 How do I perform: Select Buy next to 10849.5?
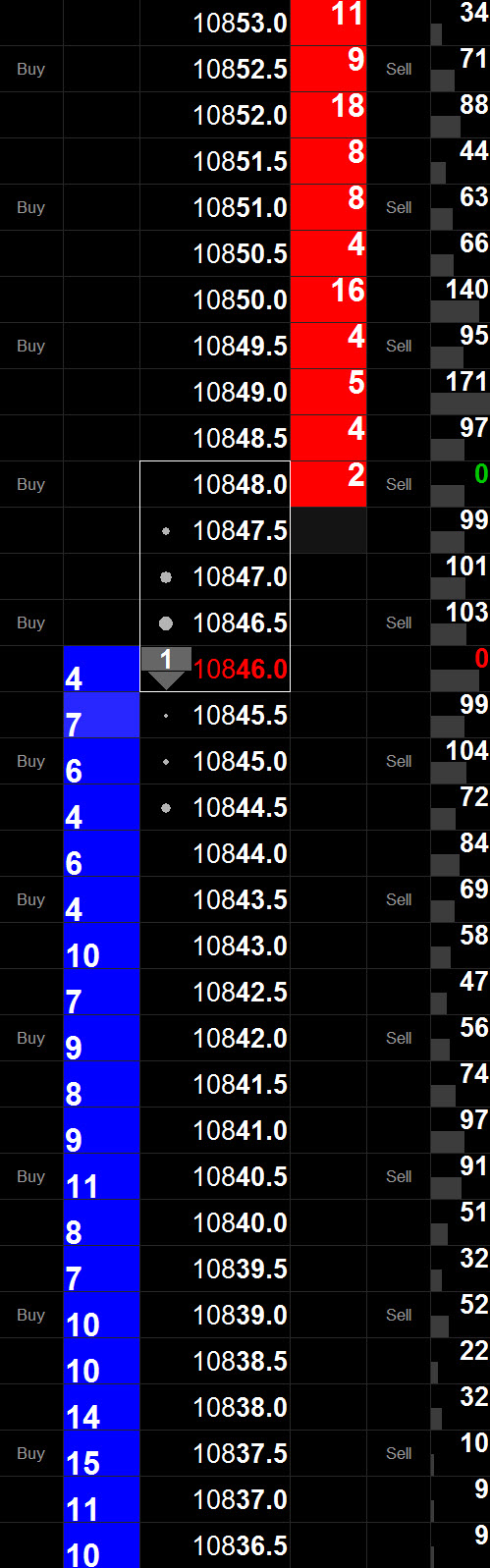pos(31,347)
